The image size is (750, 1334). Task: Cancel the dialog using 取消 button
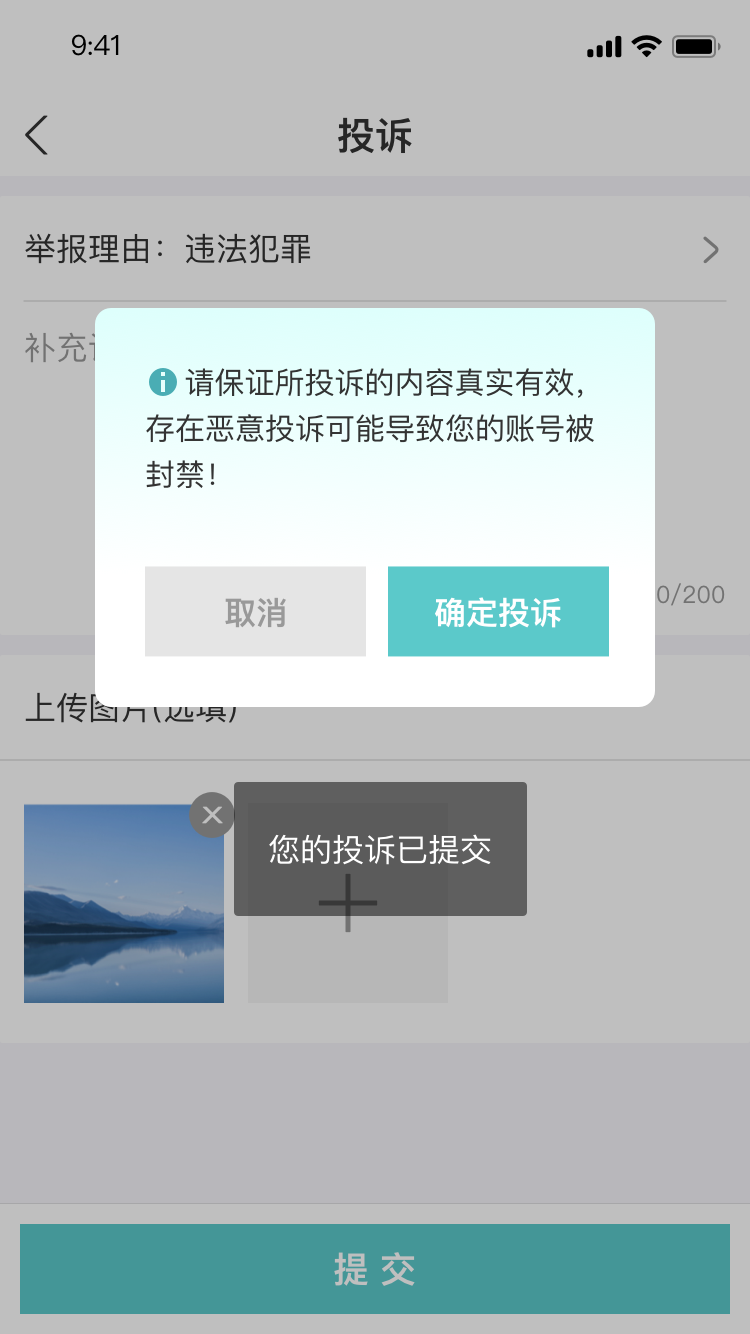pyautogui.click(x=255, y=611)
